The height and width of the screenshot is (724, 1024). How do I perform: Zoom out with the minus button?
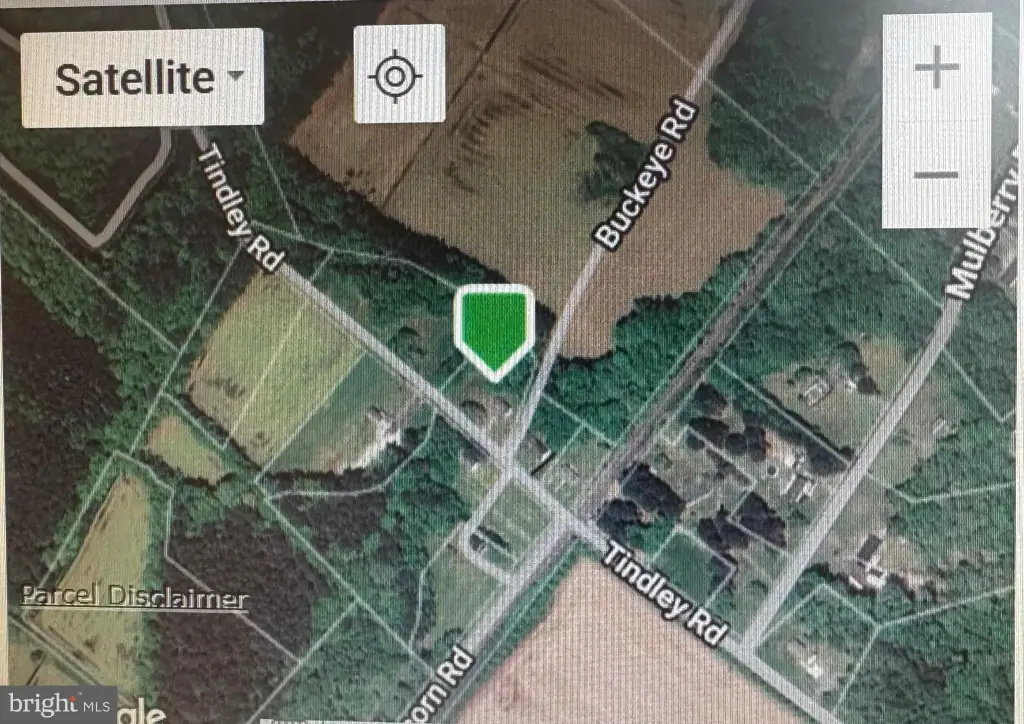tap(937, 175)
